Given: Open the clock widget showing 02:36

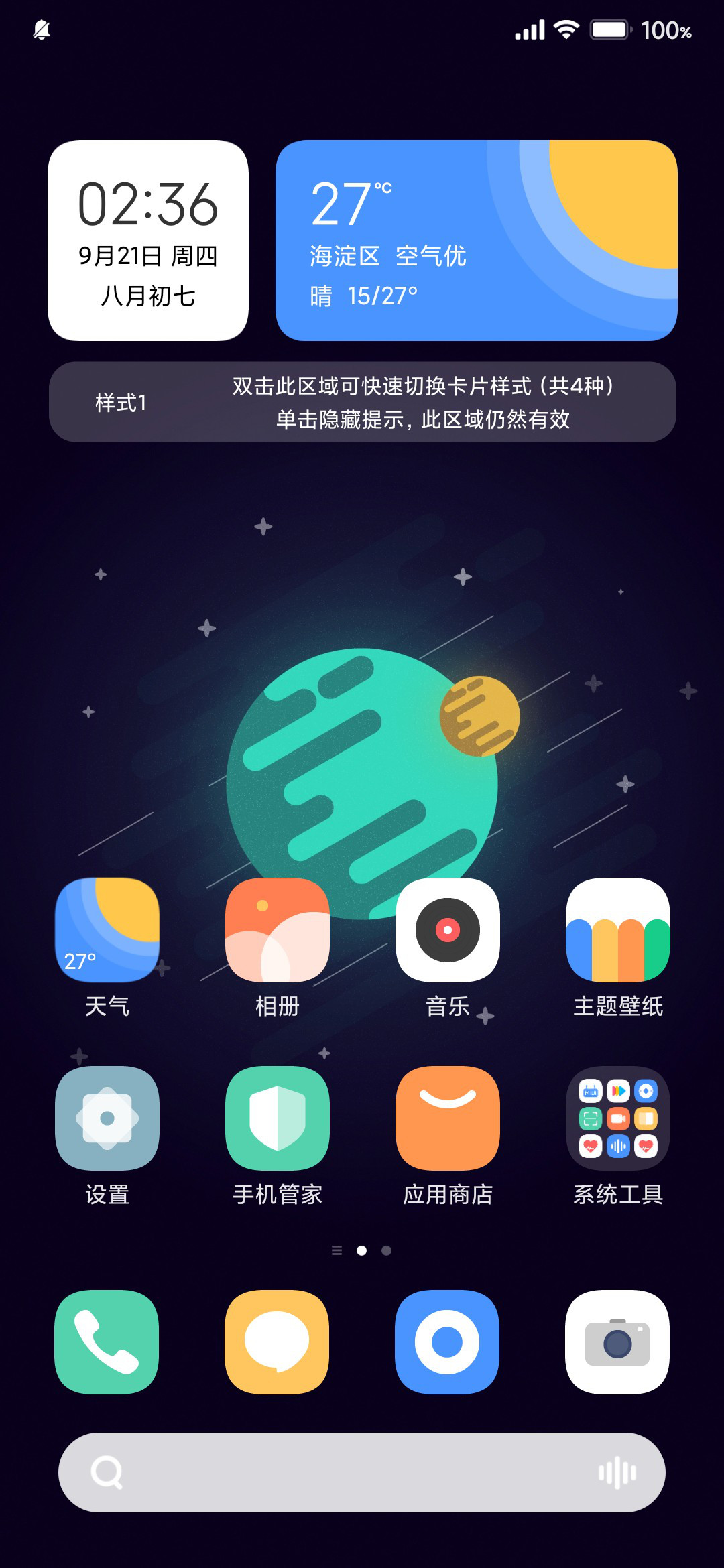Looking at the screenshot, I should point(148,241).
